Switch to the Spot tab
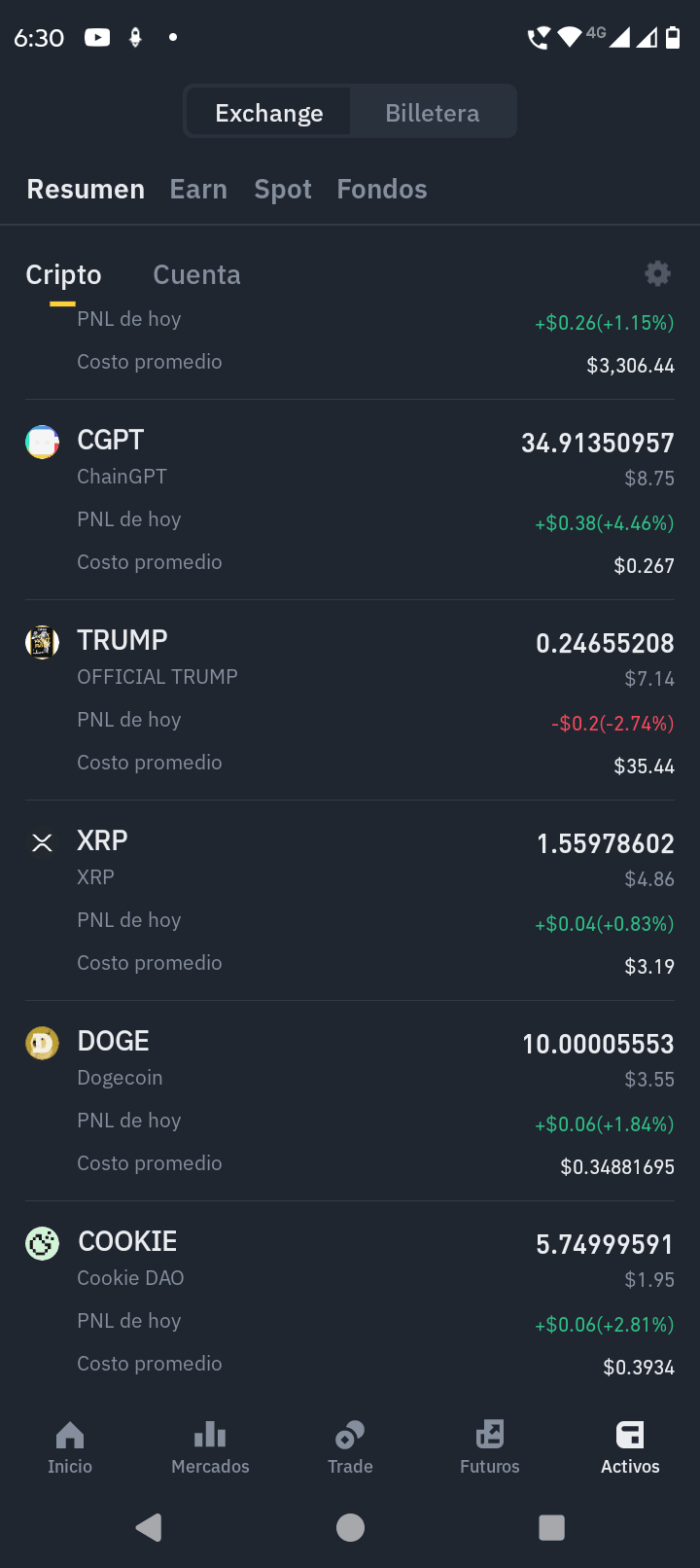Screen dimensions: 700x1568 click(283, 189)
